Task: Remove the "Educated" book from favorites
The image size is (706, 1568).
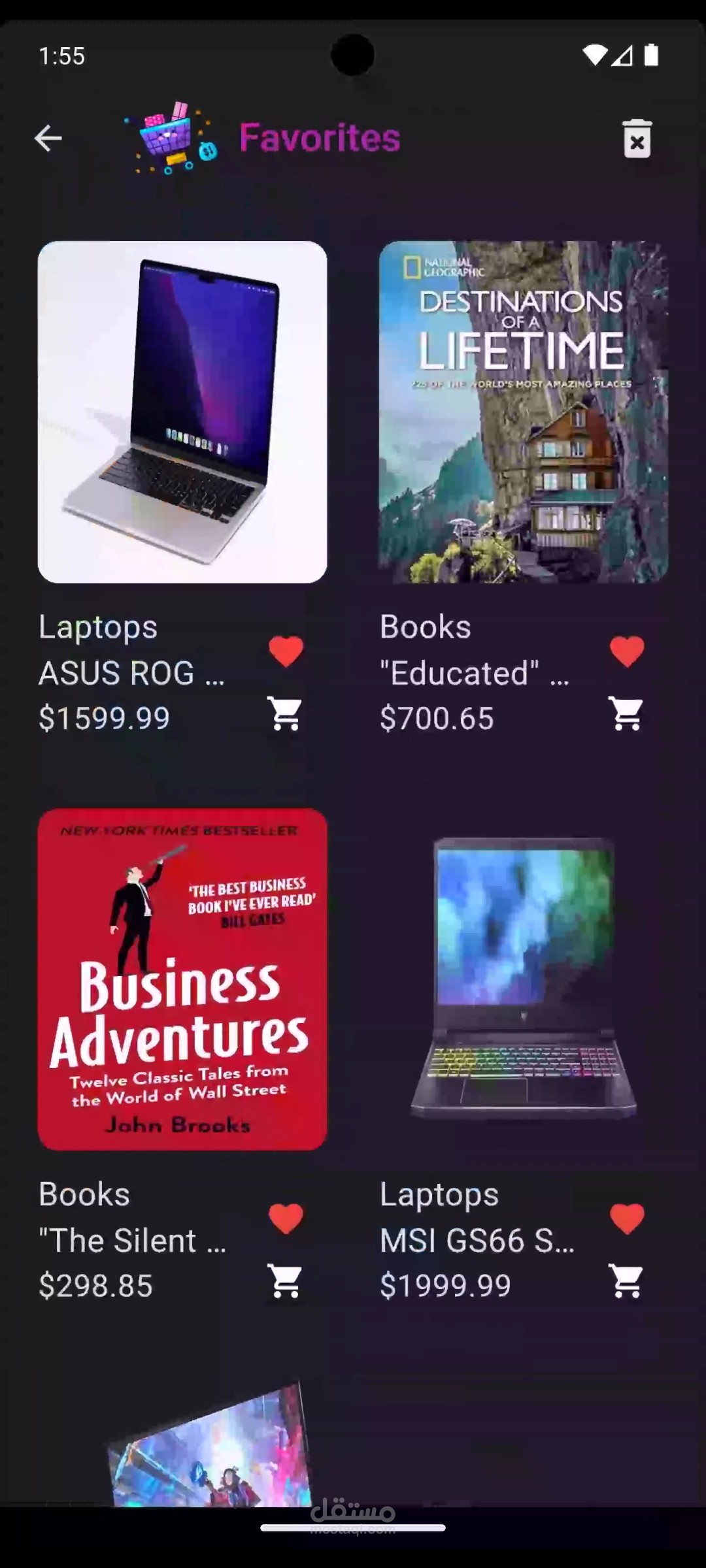Action: (627, 651)
